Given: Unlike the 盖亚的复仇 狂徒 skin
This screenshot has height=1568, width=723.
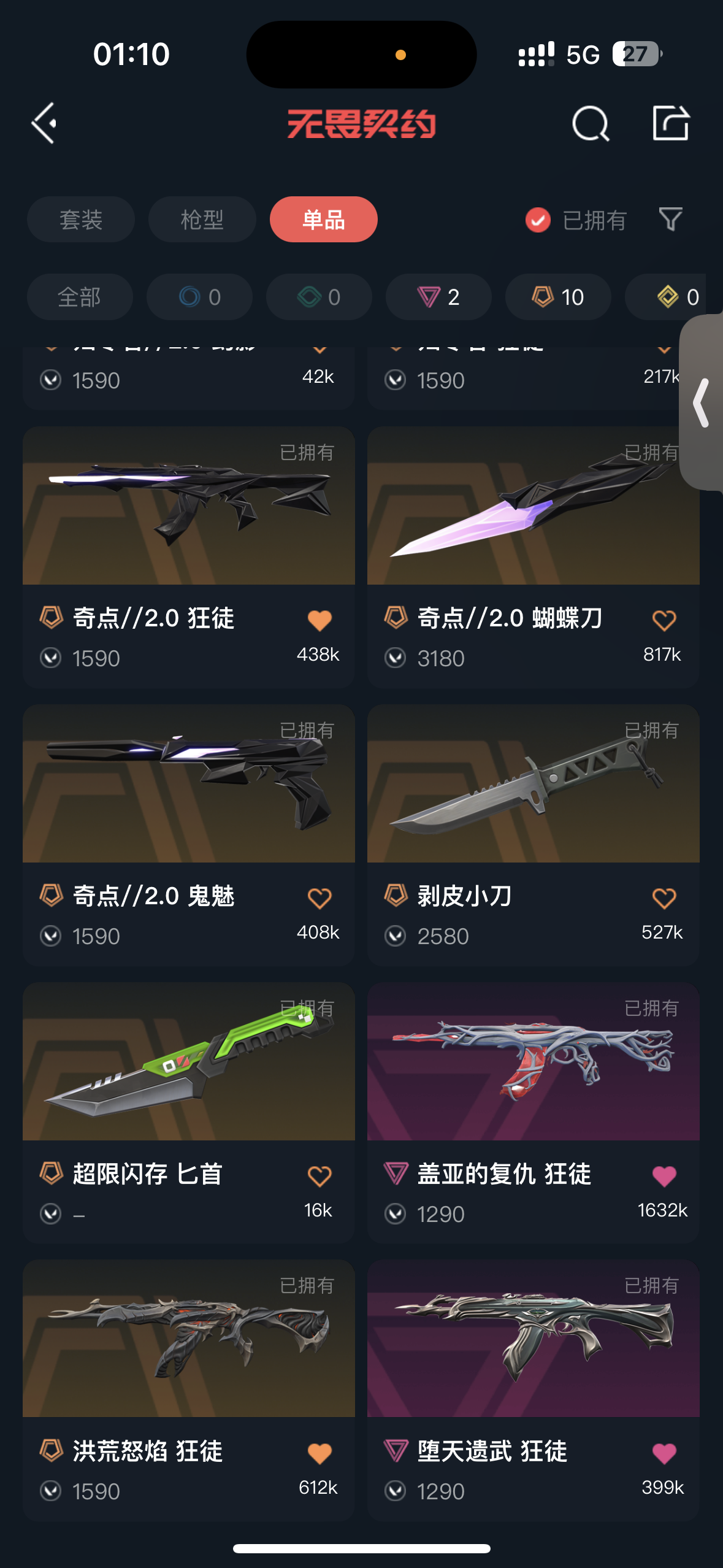Looking at the screenshot, I should coord(664,1176).
